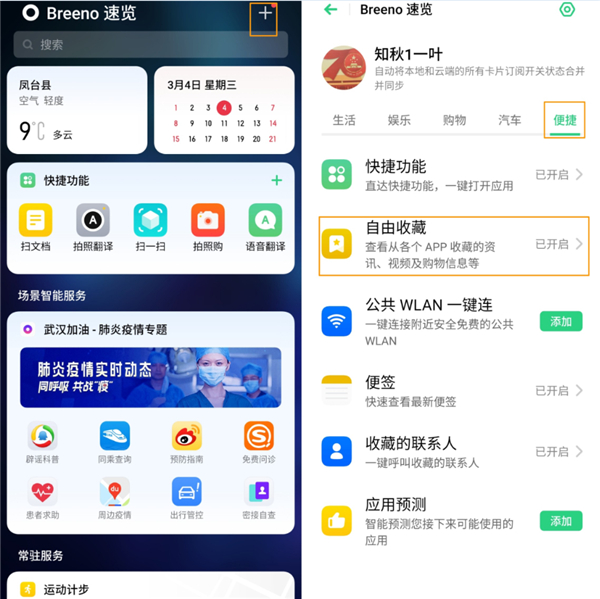Open the settings gear icon

[567, 10]
